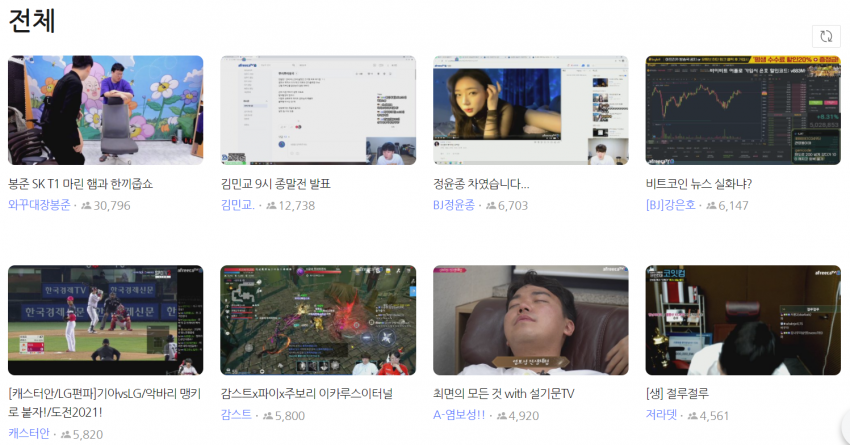This screenshot has height=445, width=850.
Task: Watch 감스트x파이x주보리 이카루스이터널 stream
Action: [x=318, y=320]
